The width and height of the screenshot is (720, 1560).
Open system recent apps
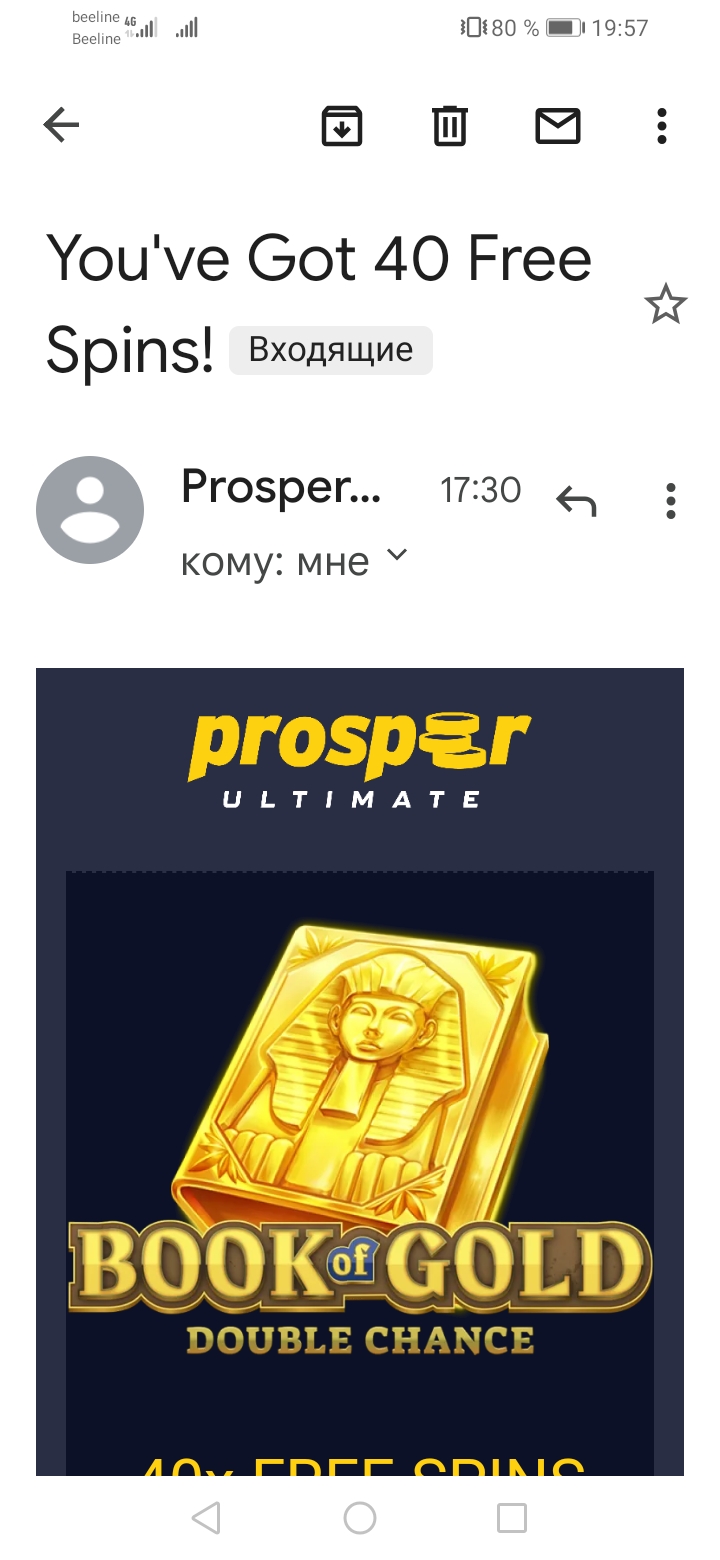511,1518
